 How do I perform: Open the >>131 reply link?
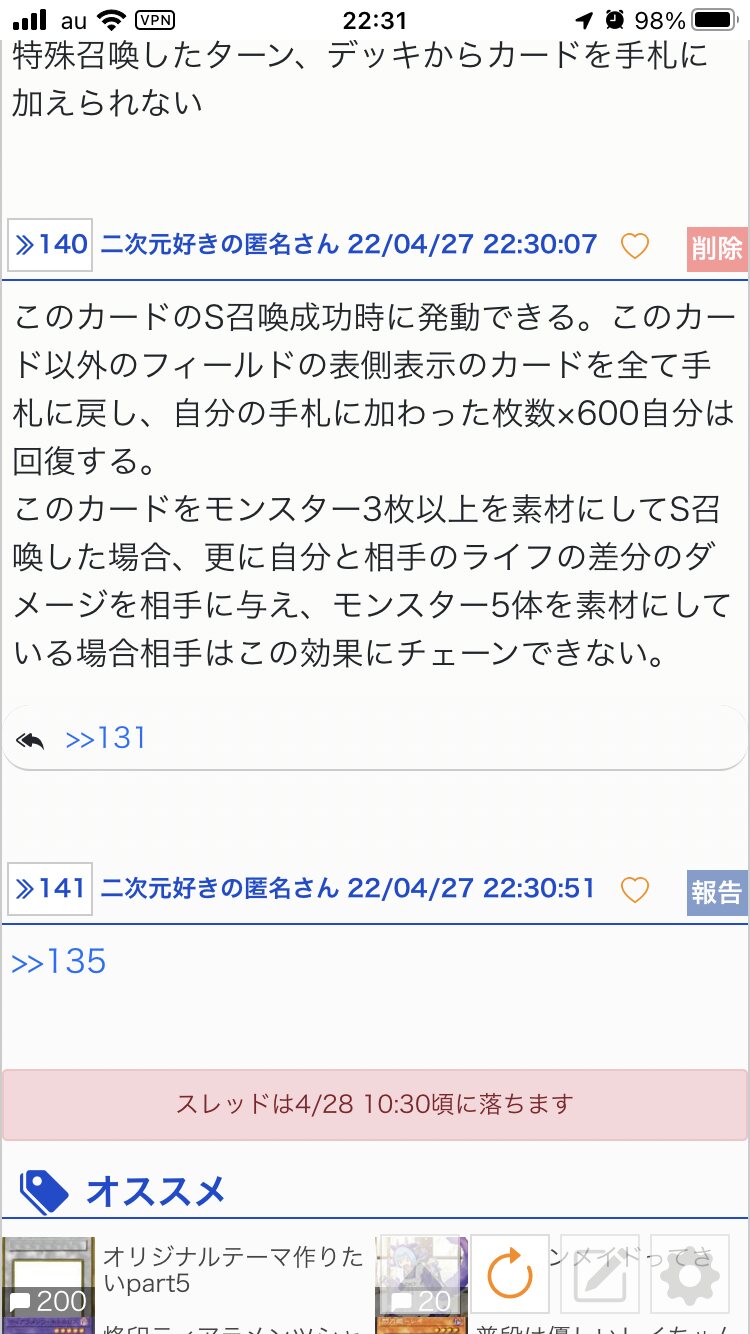(106, 738)
